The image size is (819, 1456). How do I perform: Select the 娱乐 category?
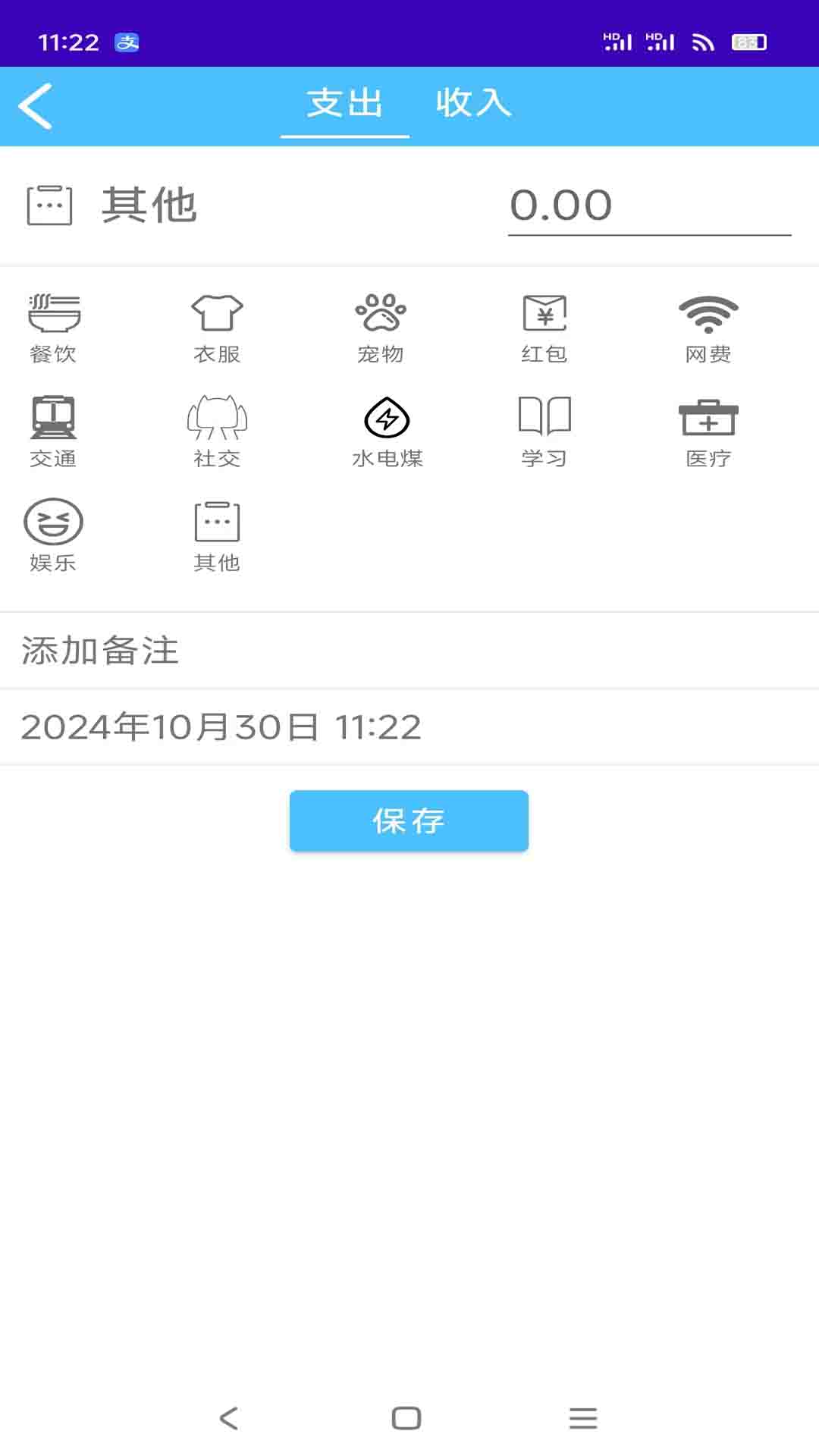tap(54, 536)
